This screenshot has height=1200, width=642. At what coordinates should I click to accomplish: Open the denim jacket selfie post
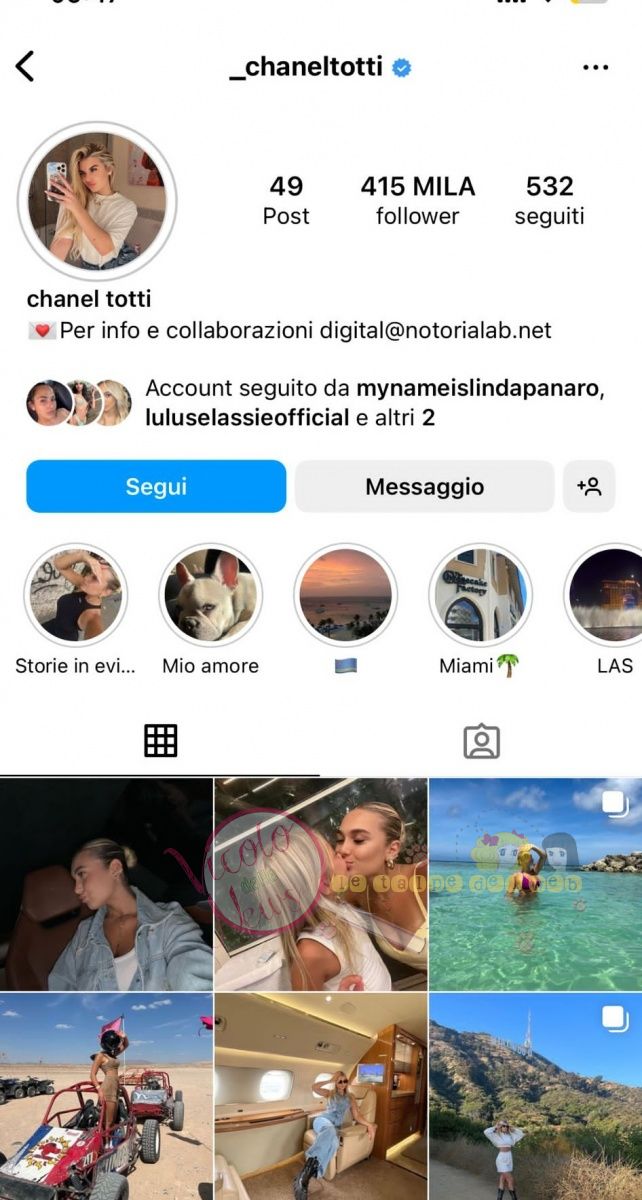(x=106, y=885)
